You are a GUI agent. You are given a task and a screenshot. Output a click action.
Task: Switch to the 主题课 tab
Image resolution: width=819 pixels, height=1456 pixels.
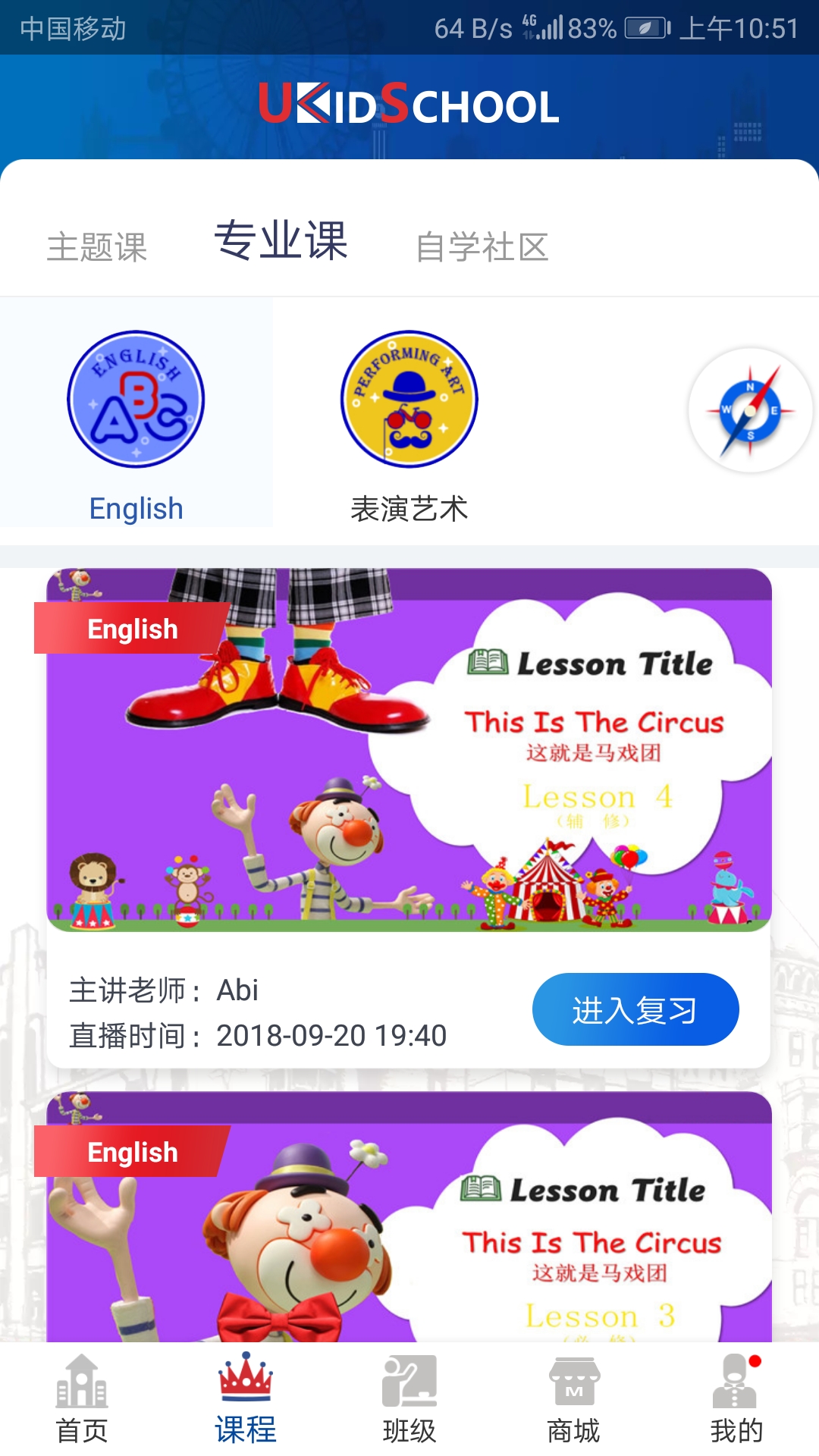tap(99, 246)
